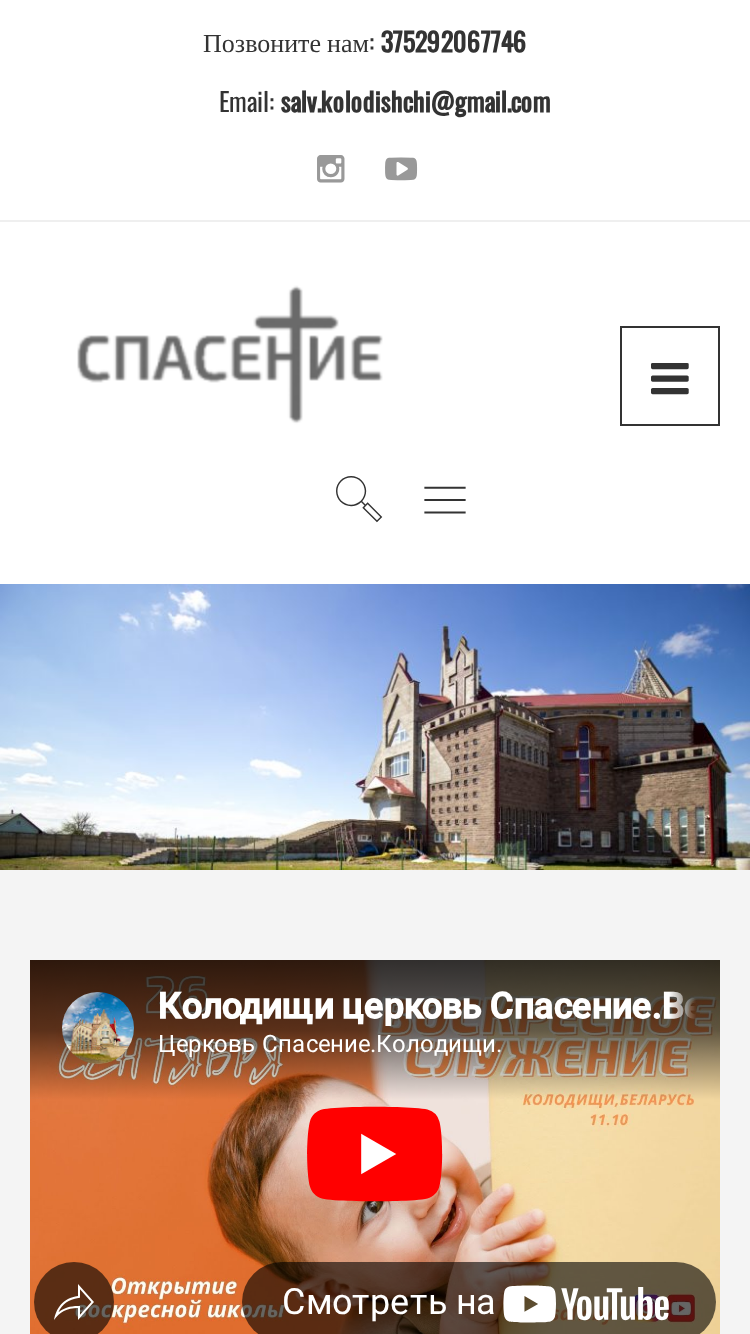Open the channel avatar on video
This screenshot has height=1334, width=750.
click(x=98, y=1028)
